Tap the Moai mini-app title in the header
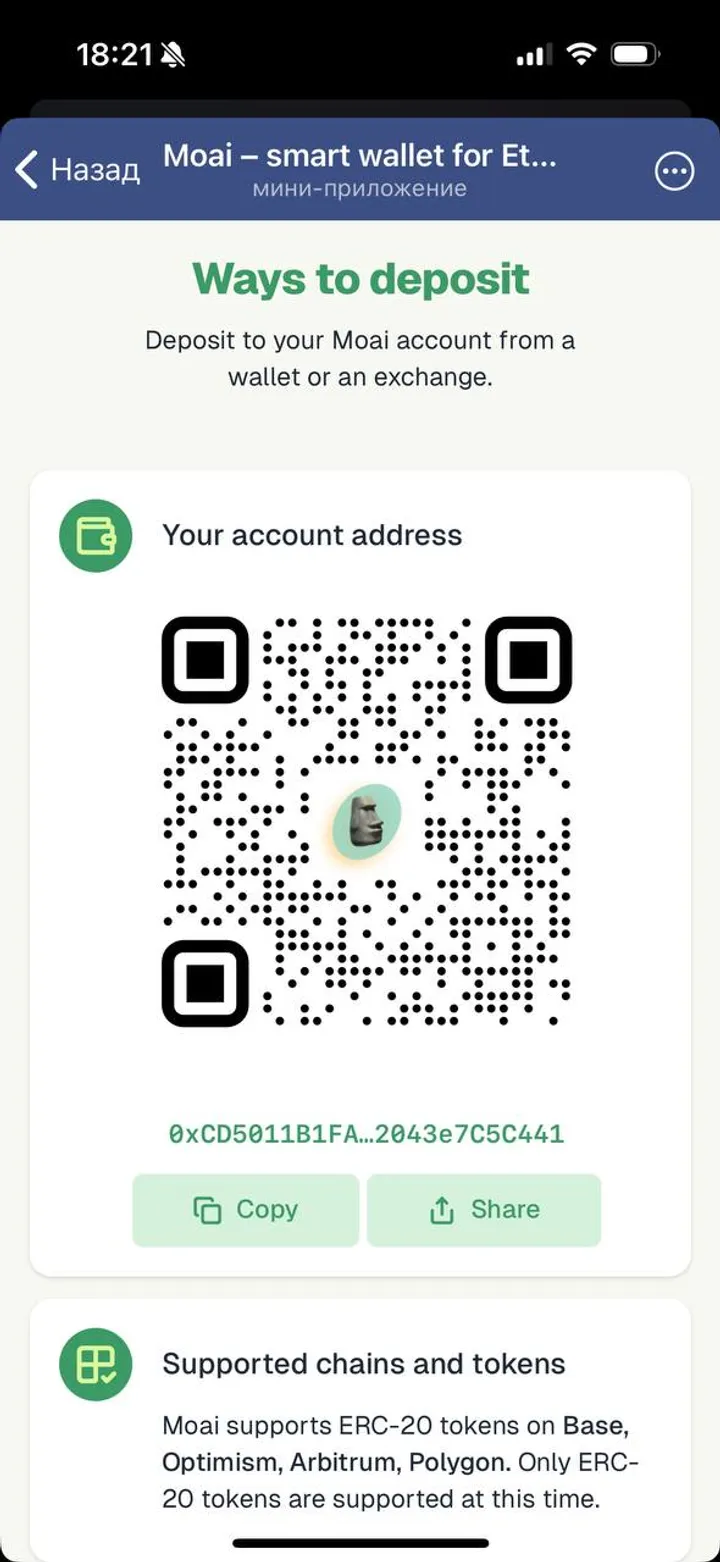 [x=360, y=156]
